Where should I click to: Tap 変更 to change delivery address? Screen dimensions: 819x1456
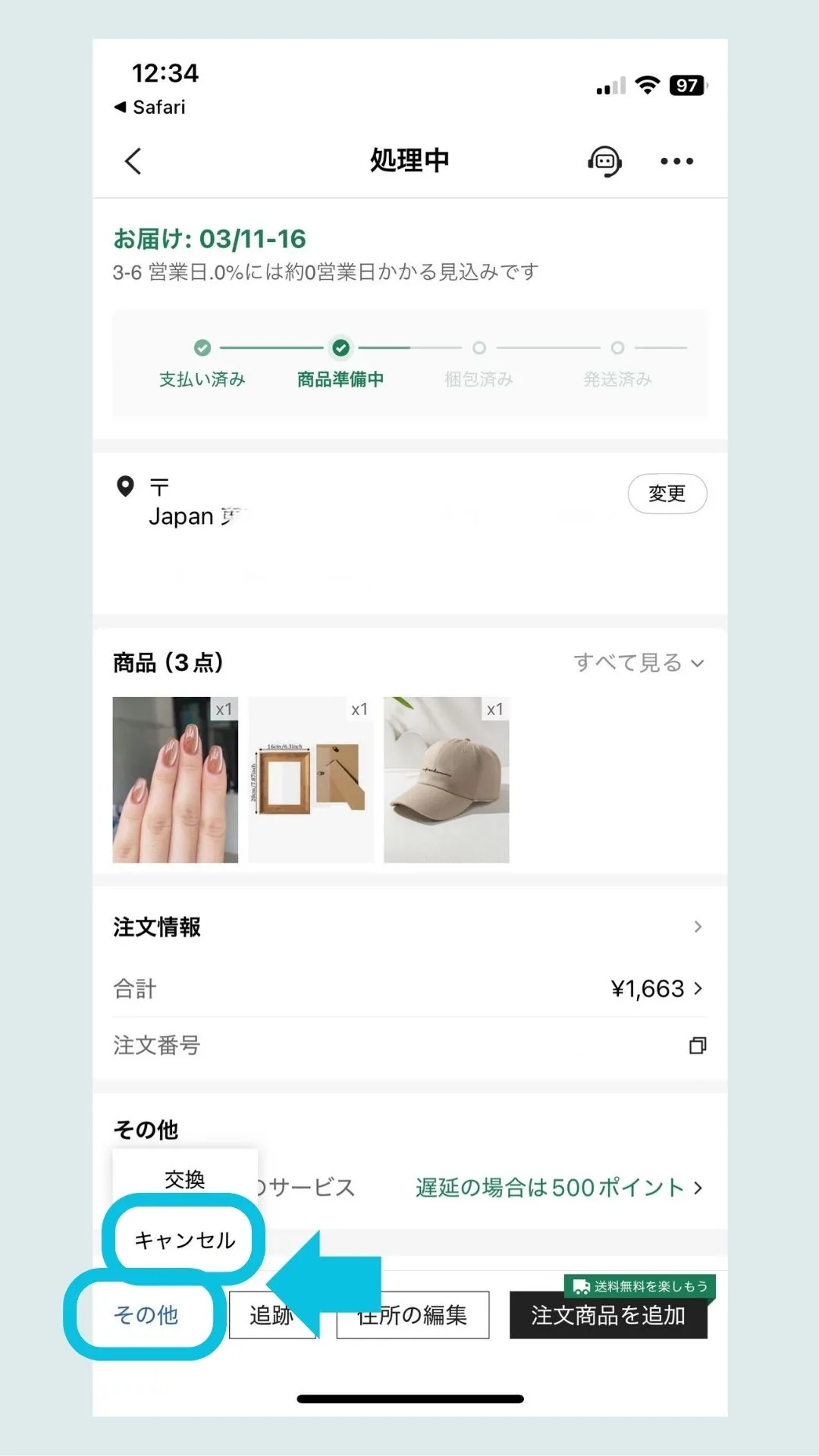[667, 494]
